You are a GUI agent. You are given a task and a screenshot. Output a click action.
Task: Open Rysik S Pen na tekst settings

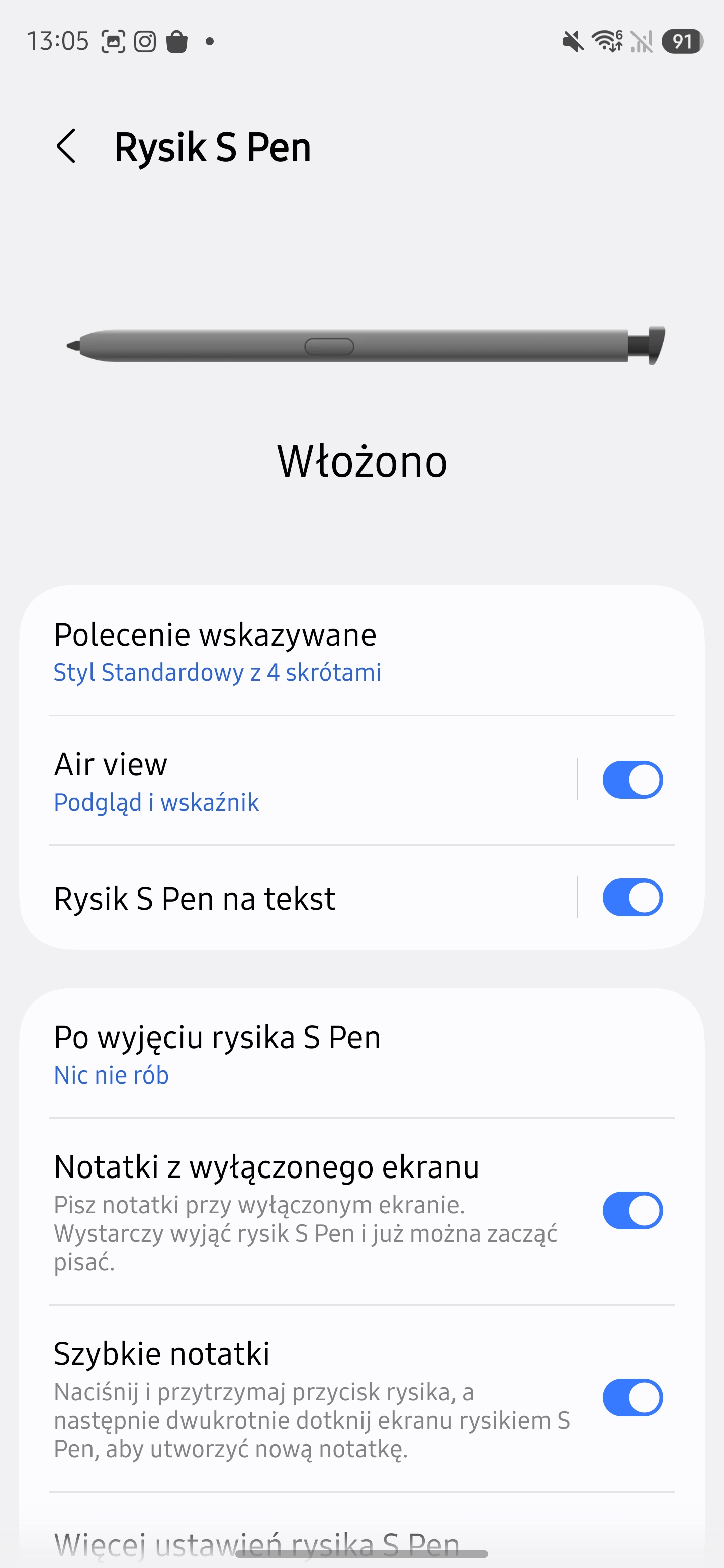pos(305,899)
